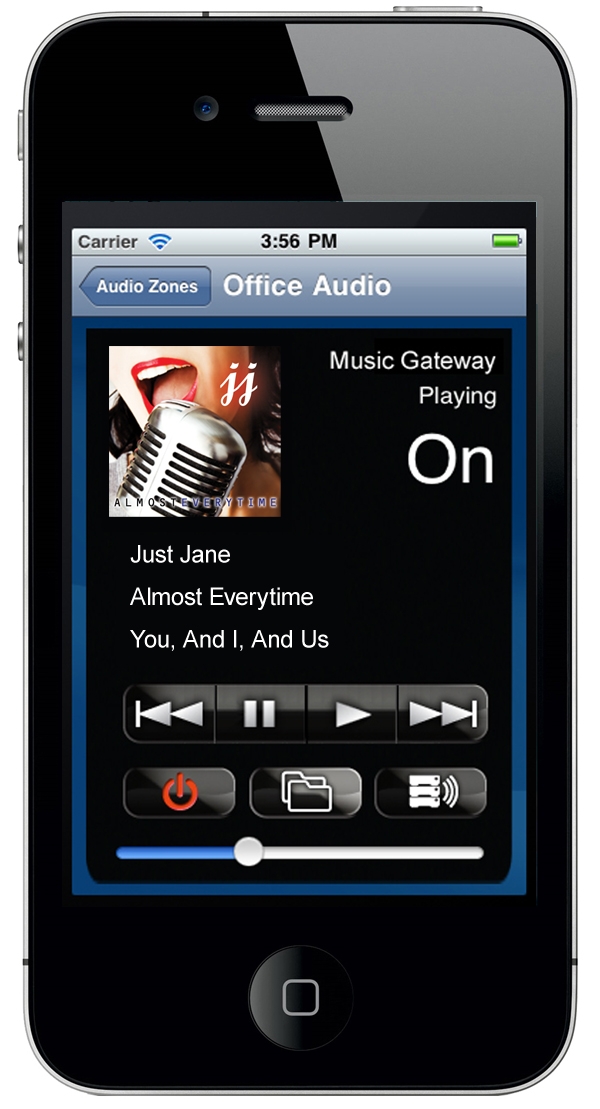Tap the iPhone home button
Image resolution: width=600 pixels, height=1109 pixels.
pyautogui.click(x=300, y=996)
